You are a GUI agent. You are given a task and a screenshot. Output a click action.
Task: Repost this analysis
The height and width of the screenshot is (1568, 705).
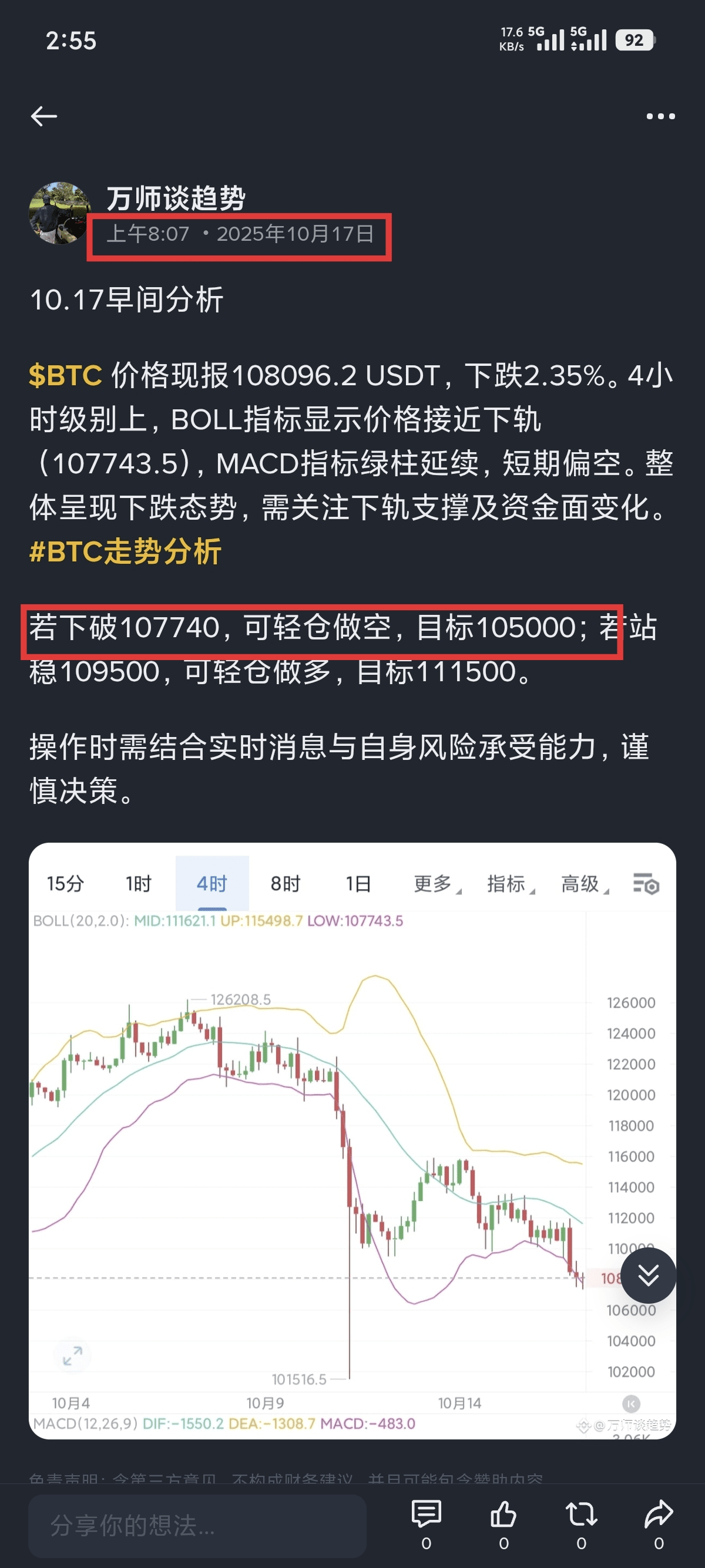click(x=582, y=1516)
